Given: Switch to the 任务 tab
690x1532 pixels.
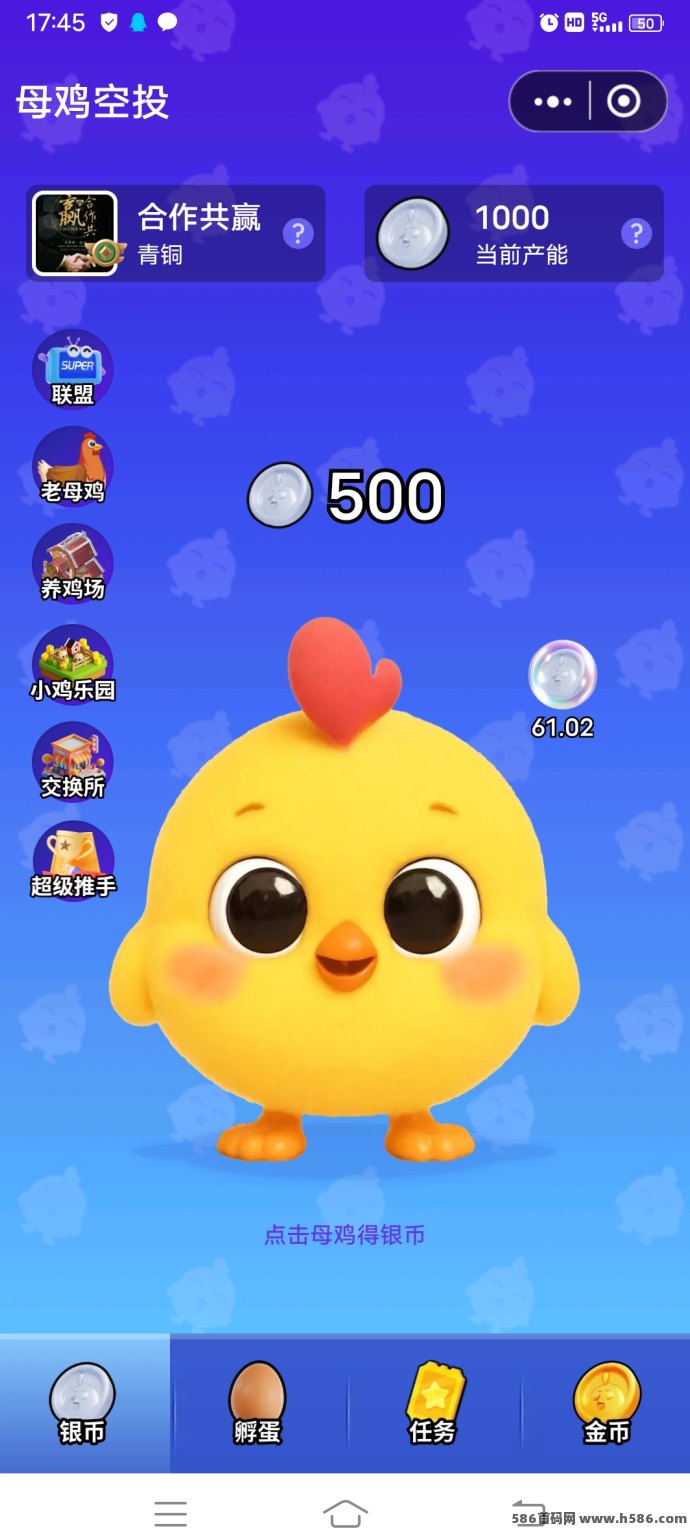Looking at the screenshot, I should click(x=432, y=1403).
